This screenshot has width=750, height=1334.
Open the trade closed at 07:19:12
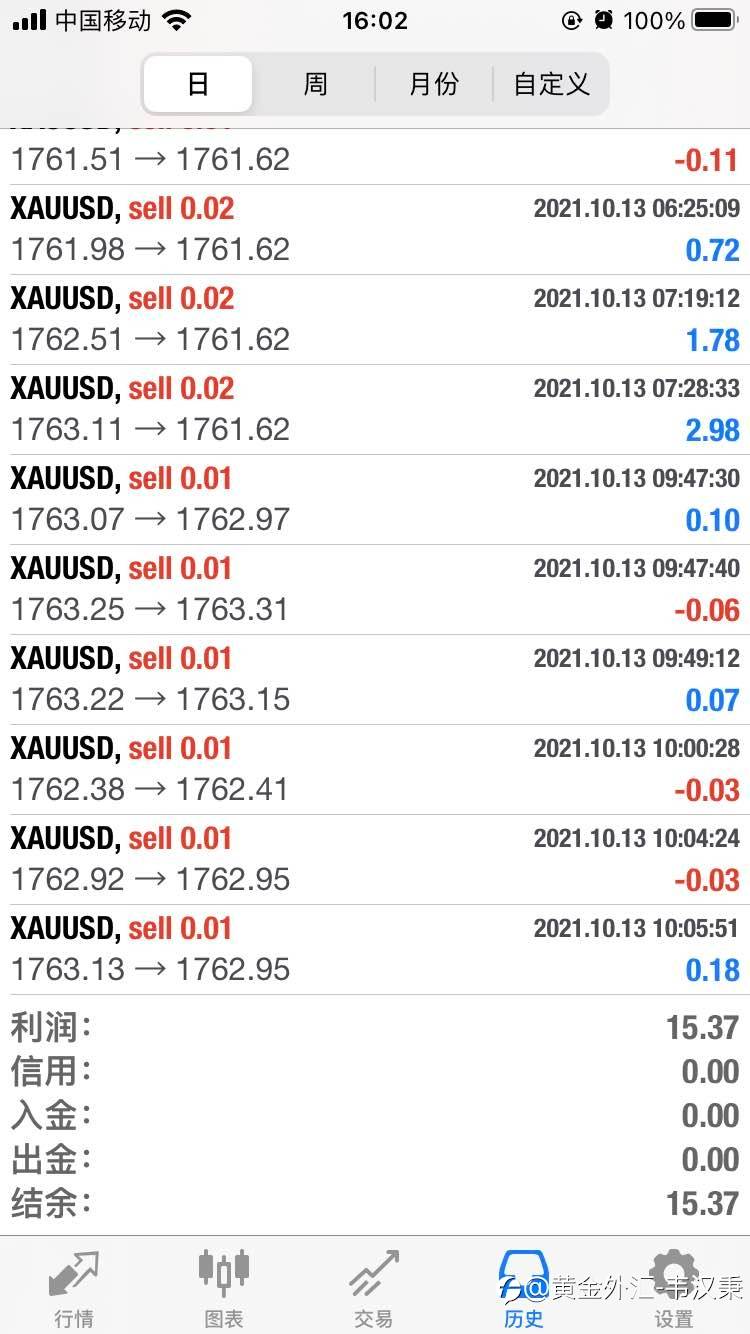tap(375, 320)
